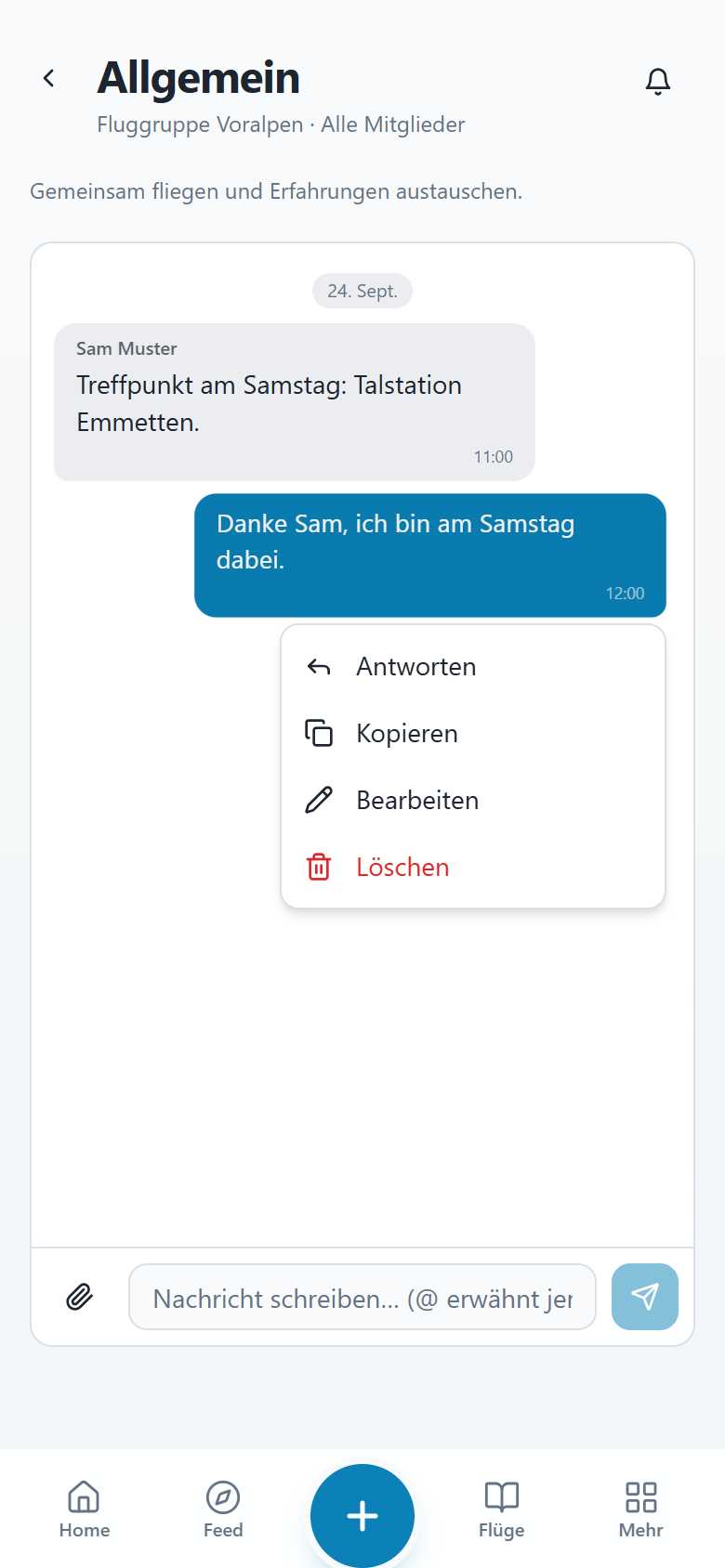Open the notification bell settings
This screenshot has height=1568, width=725.
(x=658, y=82)
